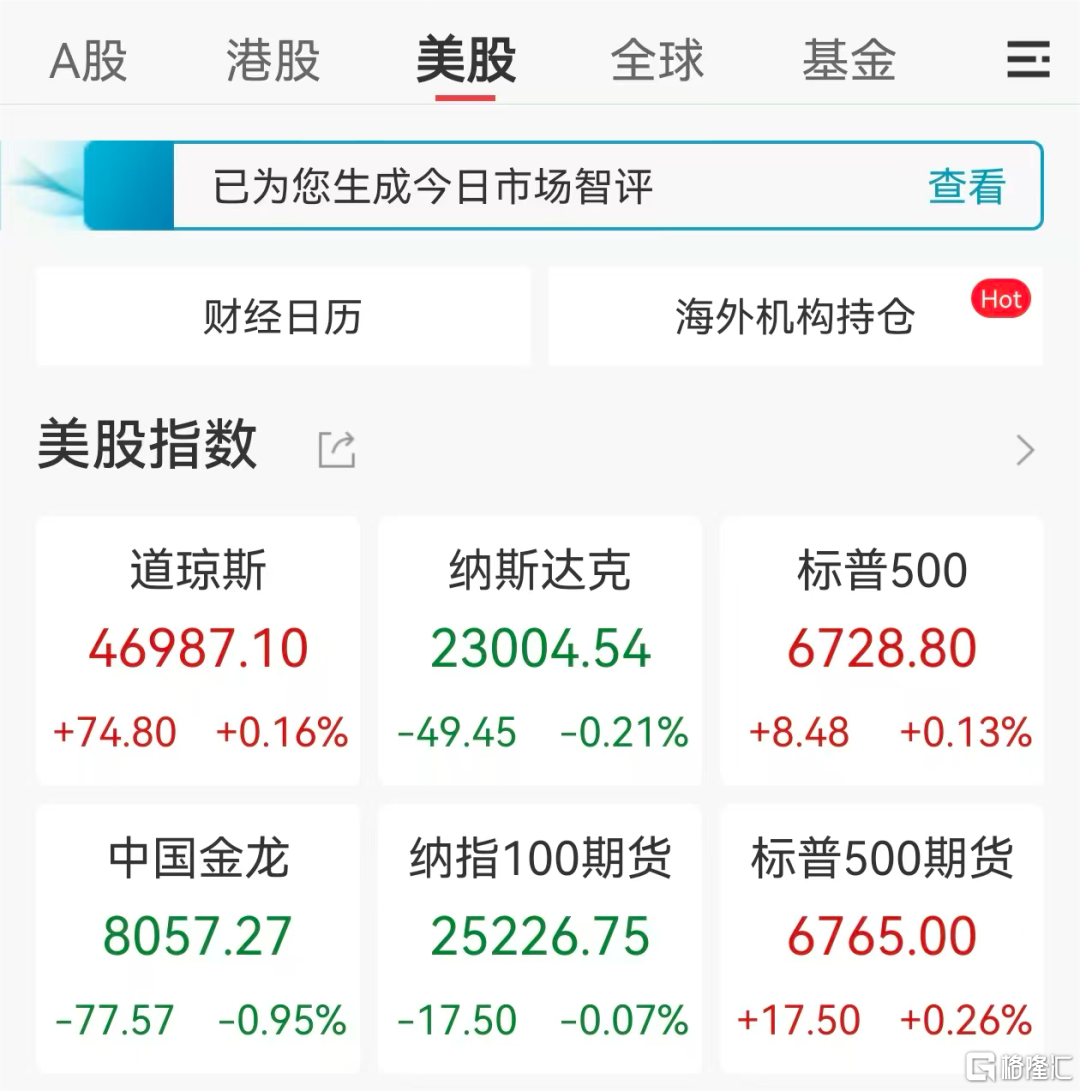Select the 全球 tab
The width and height of the screenshot is (1080, 1091).
tap(657, 60)
